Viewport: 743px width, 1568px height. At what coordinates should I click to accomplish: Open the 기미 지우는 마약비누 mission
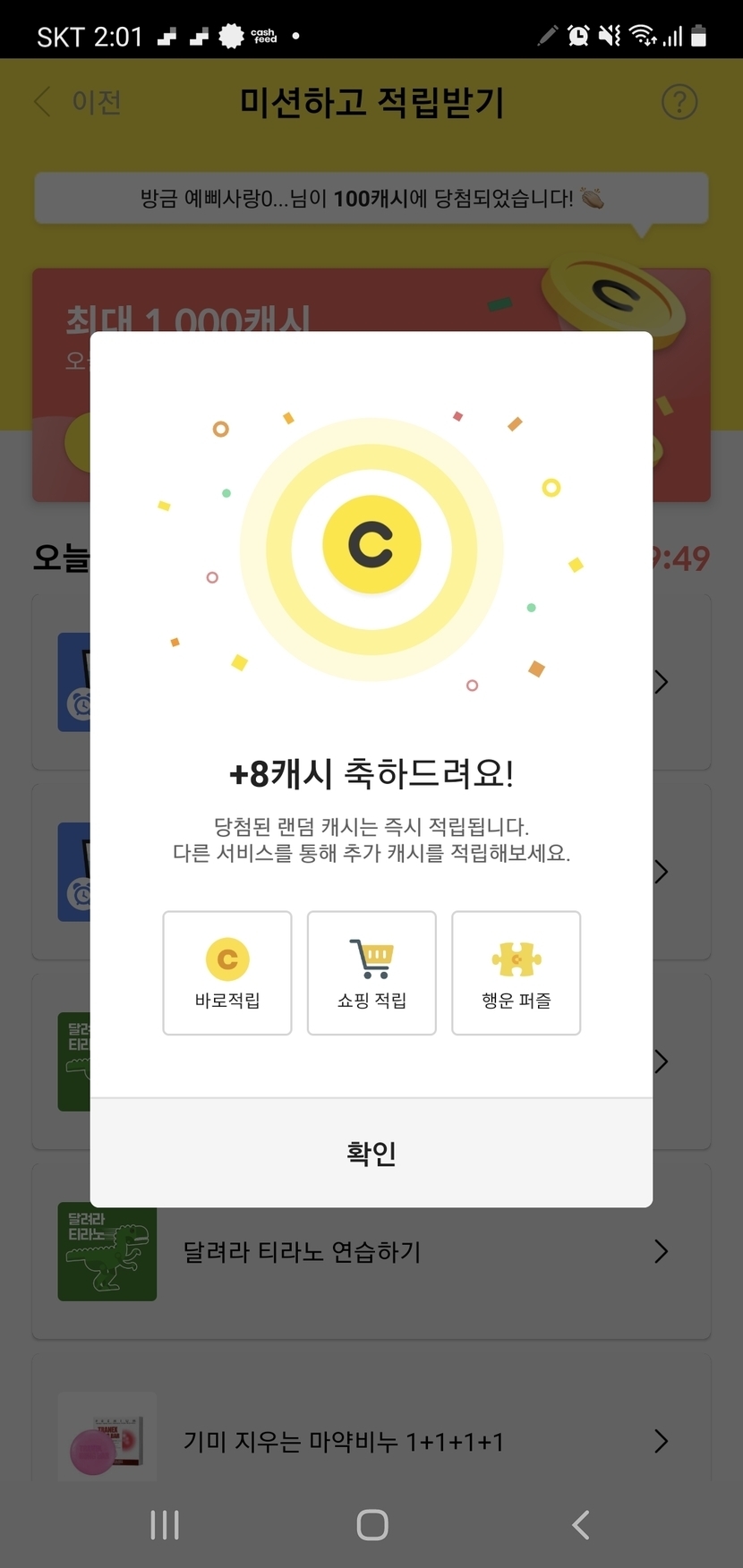(x=371, y=1441)
